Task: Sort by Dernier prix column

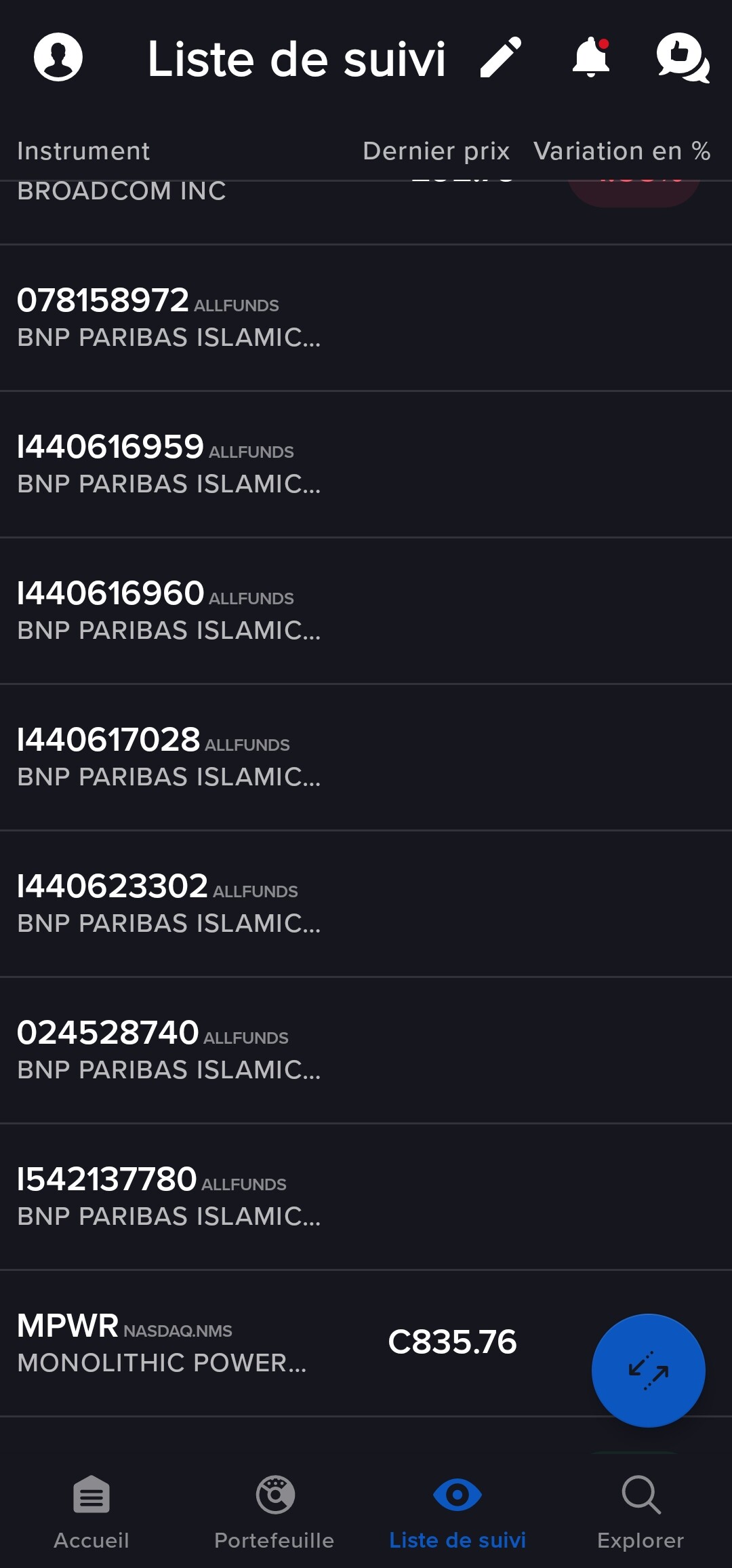Action: tap(436, 151)
